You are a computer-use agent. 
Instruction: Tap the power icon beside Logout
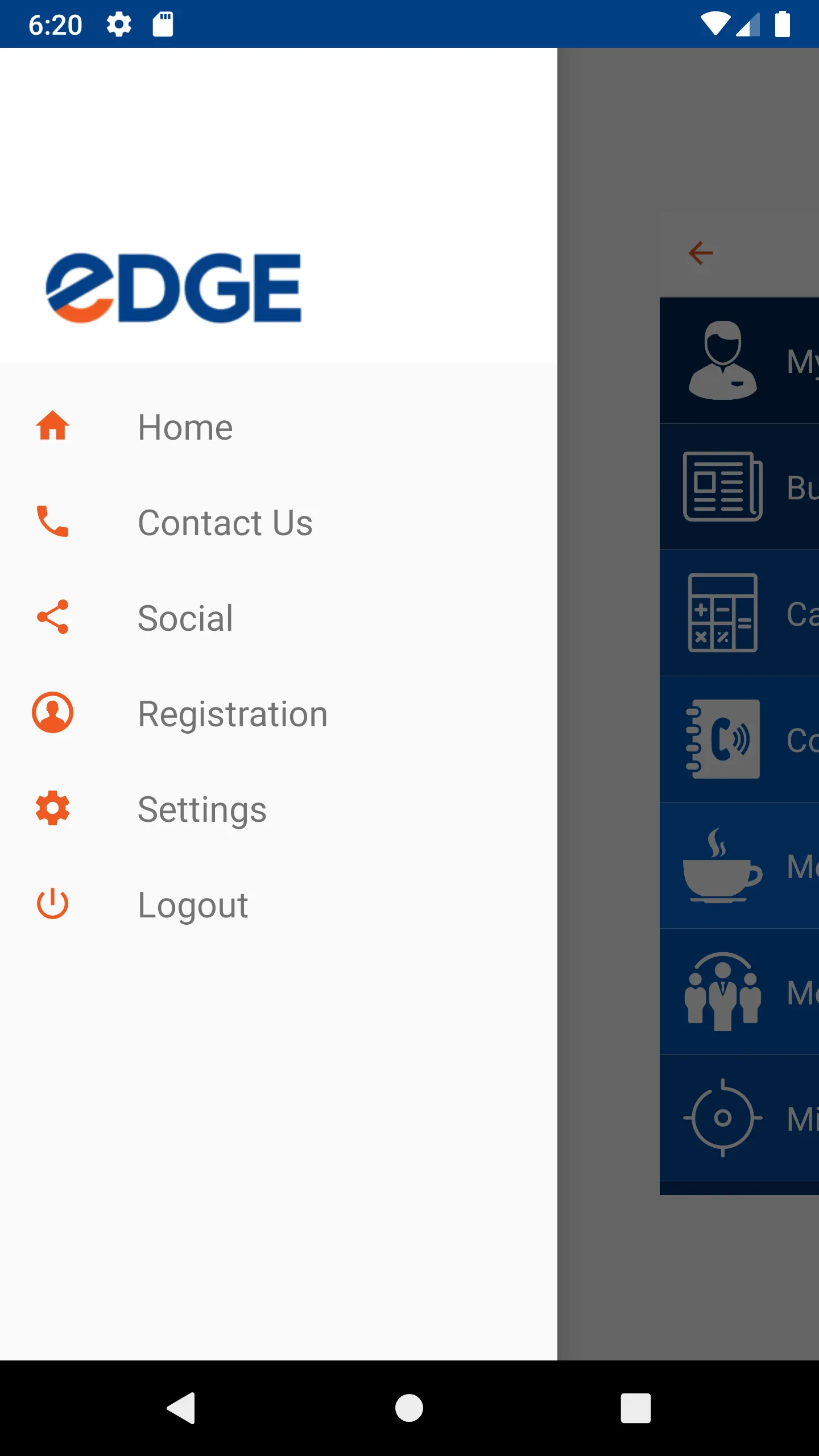tap(53, 903)
